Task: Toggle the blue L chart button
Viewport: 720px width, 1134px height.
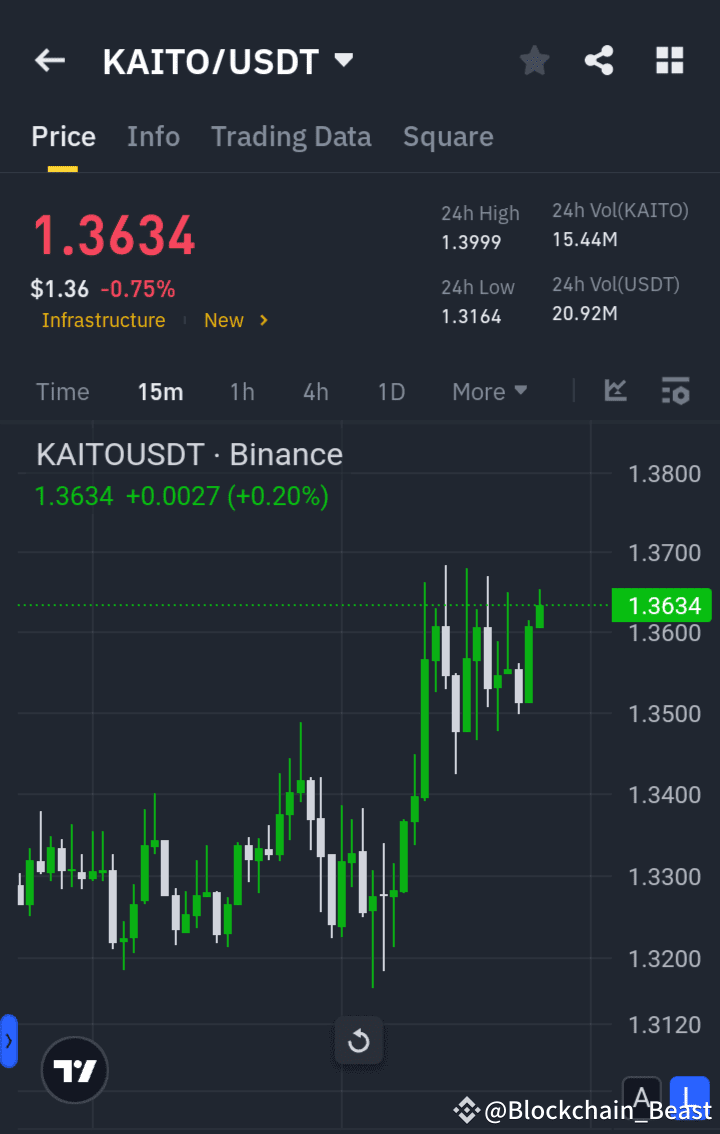Action: coord(689,1097)
